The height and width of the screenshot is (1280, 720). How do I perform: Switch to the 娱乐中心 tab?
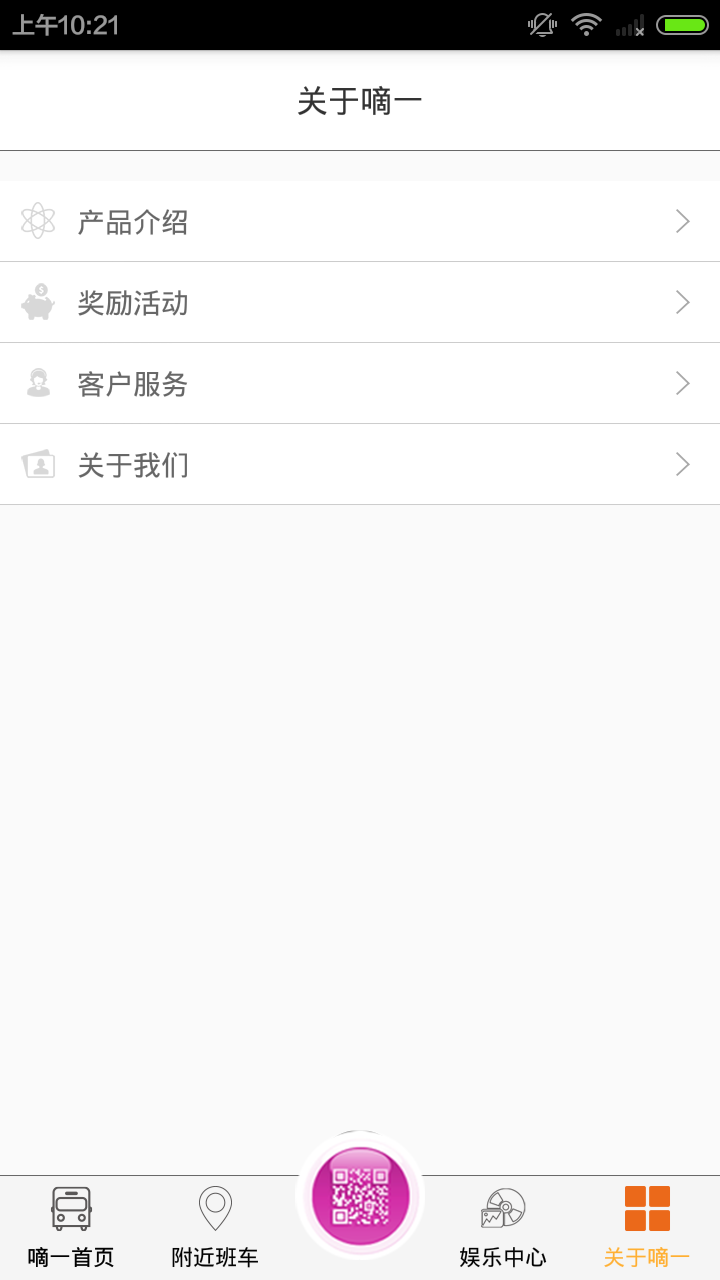503,1228
